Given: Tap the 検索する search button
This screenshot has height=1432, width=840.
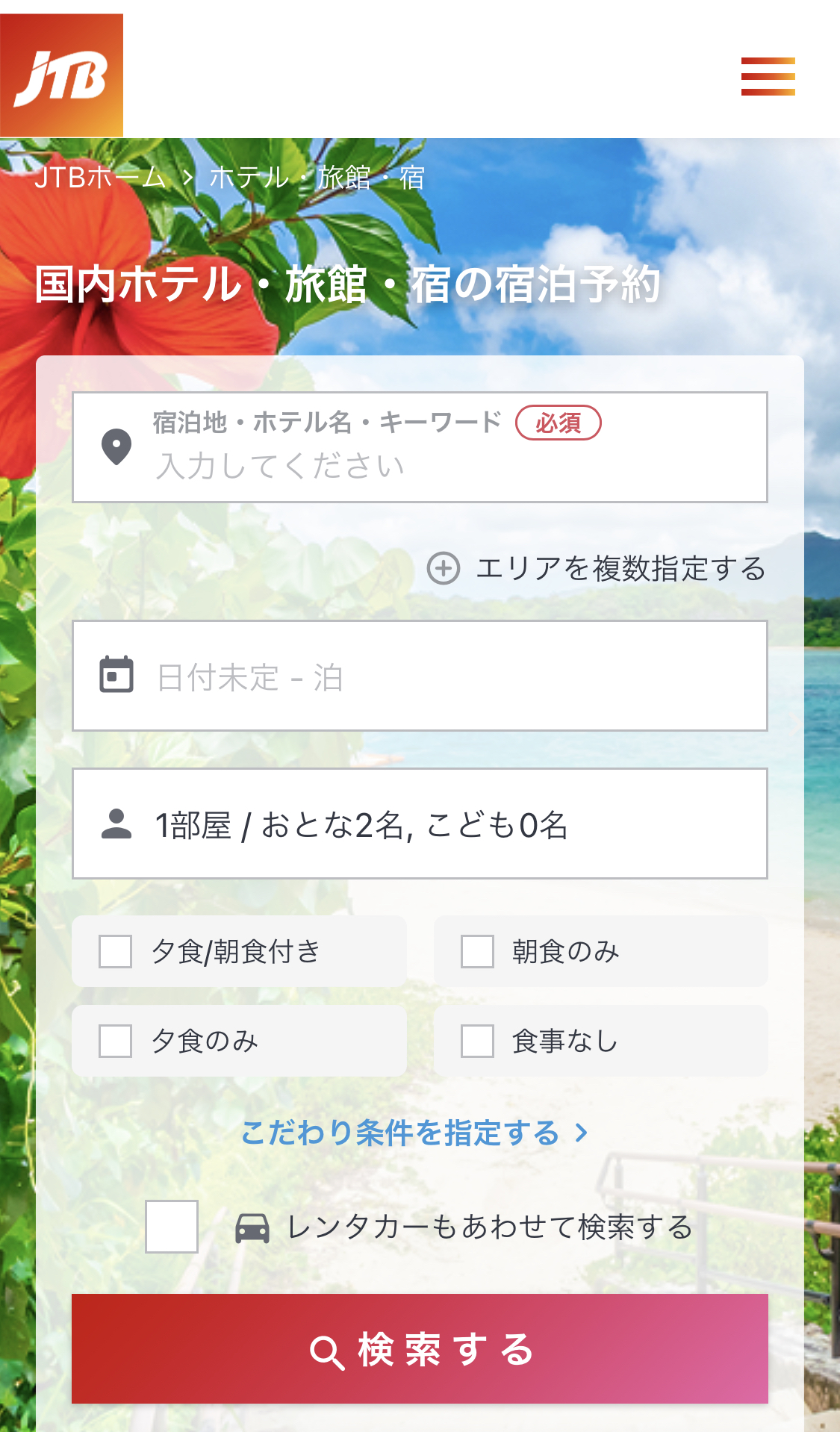Looking at the screenshot, I should point(420,1349).
